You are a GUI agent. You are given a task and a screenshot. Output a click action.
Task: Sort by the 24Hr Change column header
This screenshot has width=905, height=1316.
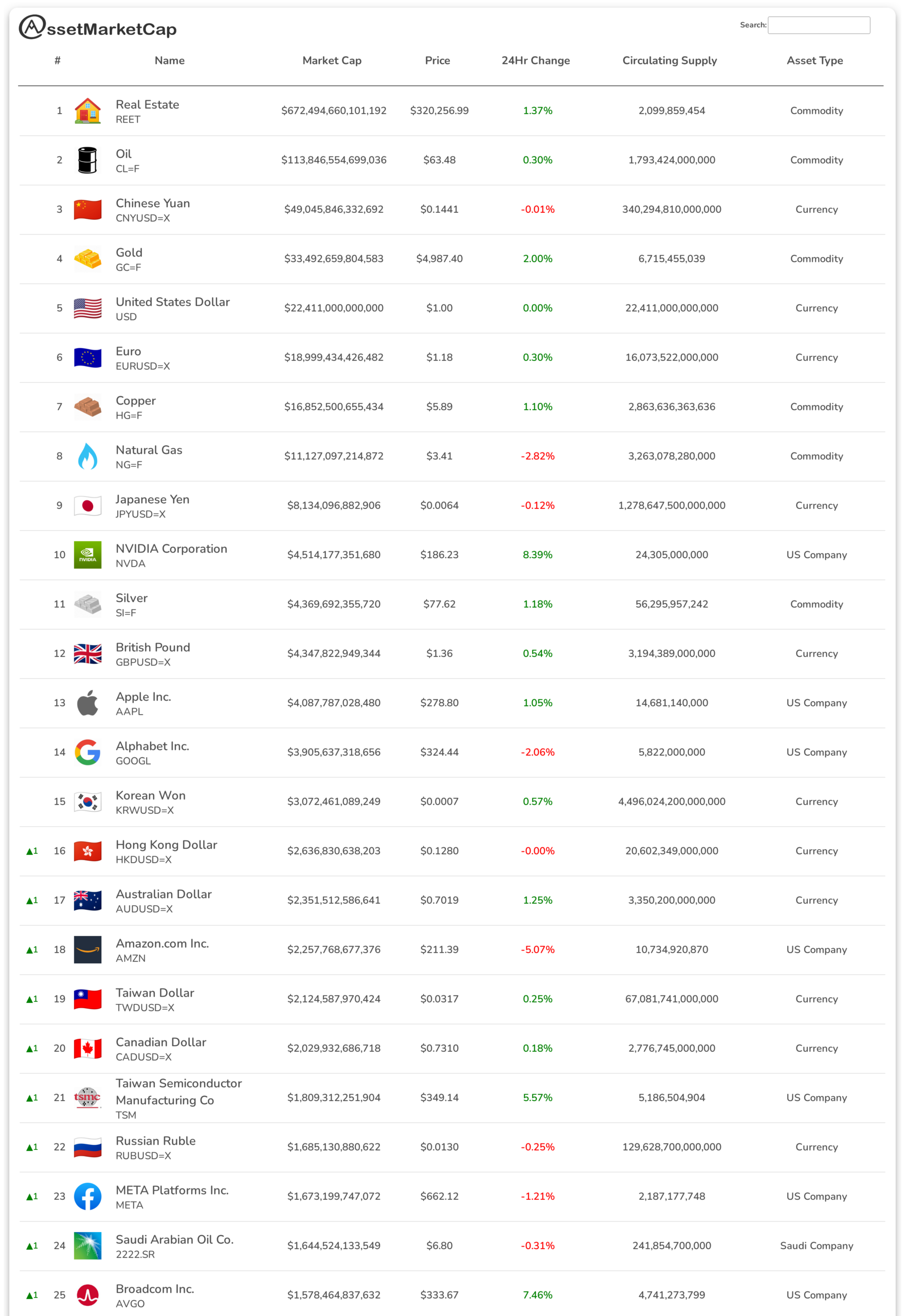tap(535, 61)
